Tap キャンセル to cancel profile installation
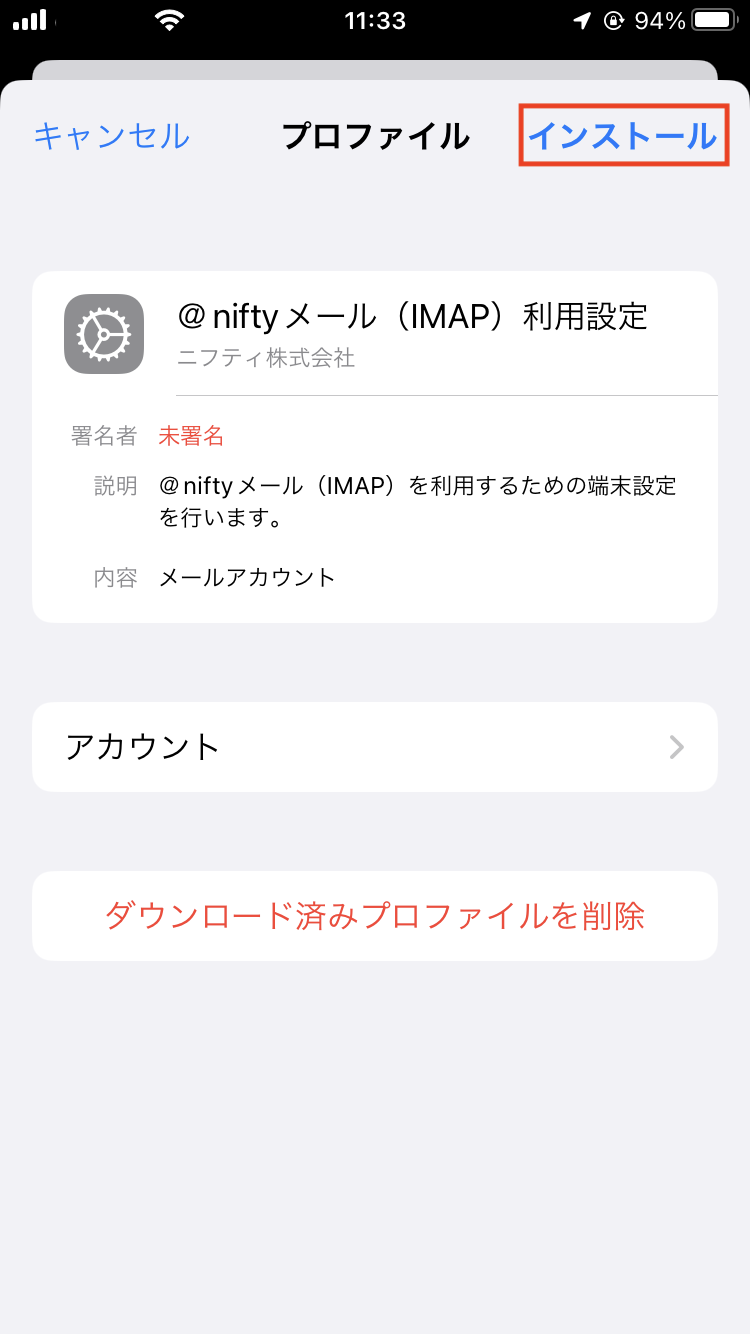The image size is (750, 1334). [111, 136]
